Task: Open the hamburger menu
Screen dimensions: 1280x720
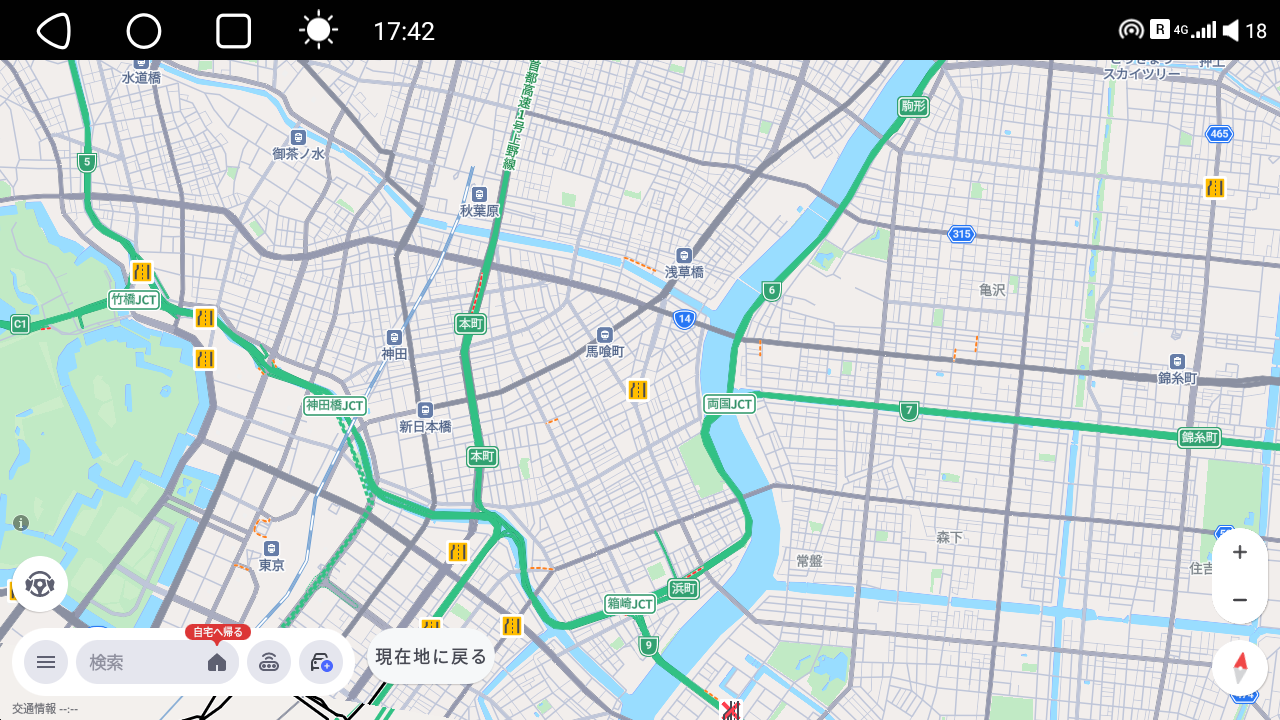Action: click(x=46, y=662)
